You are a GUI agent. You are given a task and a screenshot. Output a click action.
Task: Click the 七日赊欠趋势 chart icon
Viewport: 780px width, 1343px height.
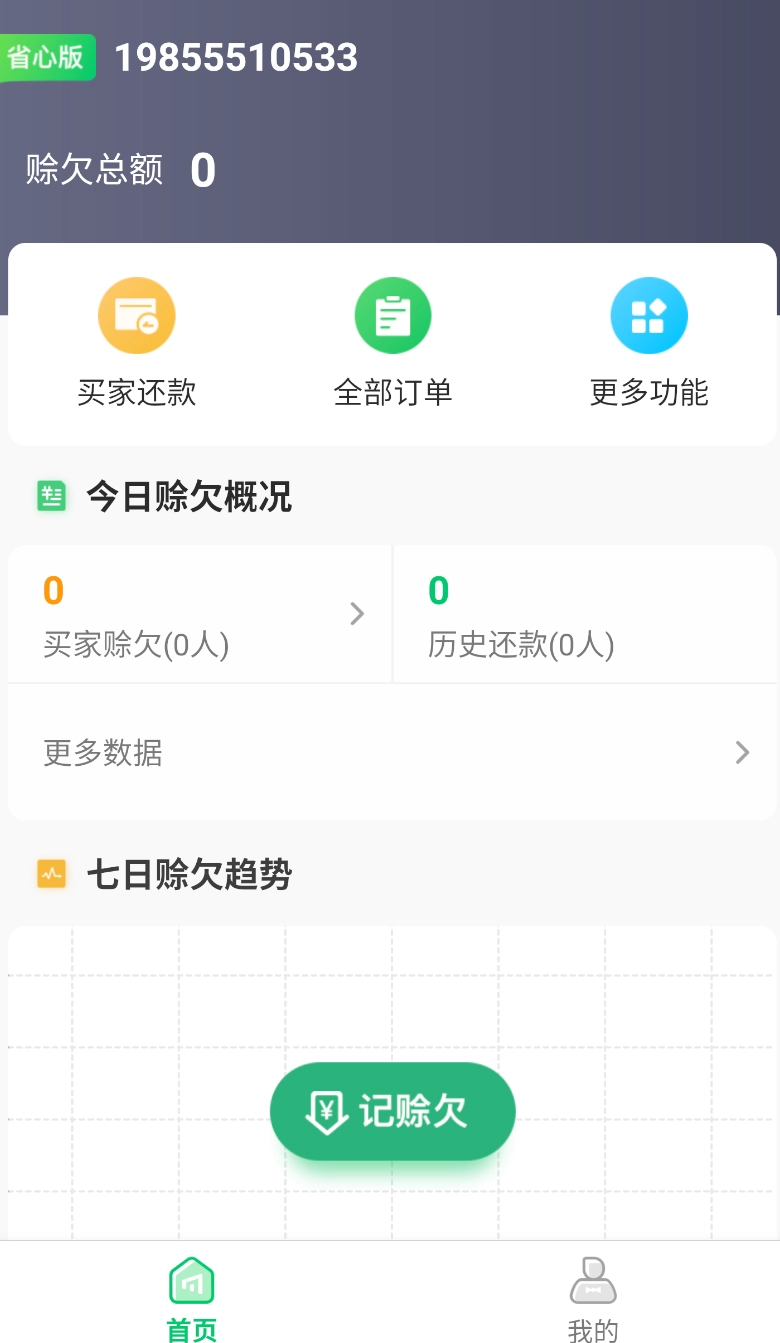(x=51, y=873)
